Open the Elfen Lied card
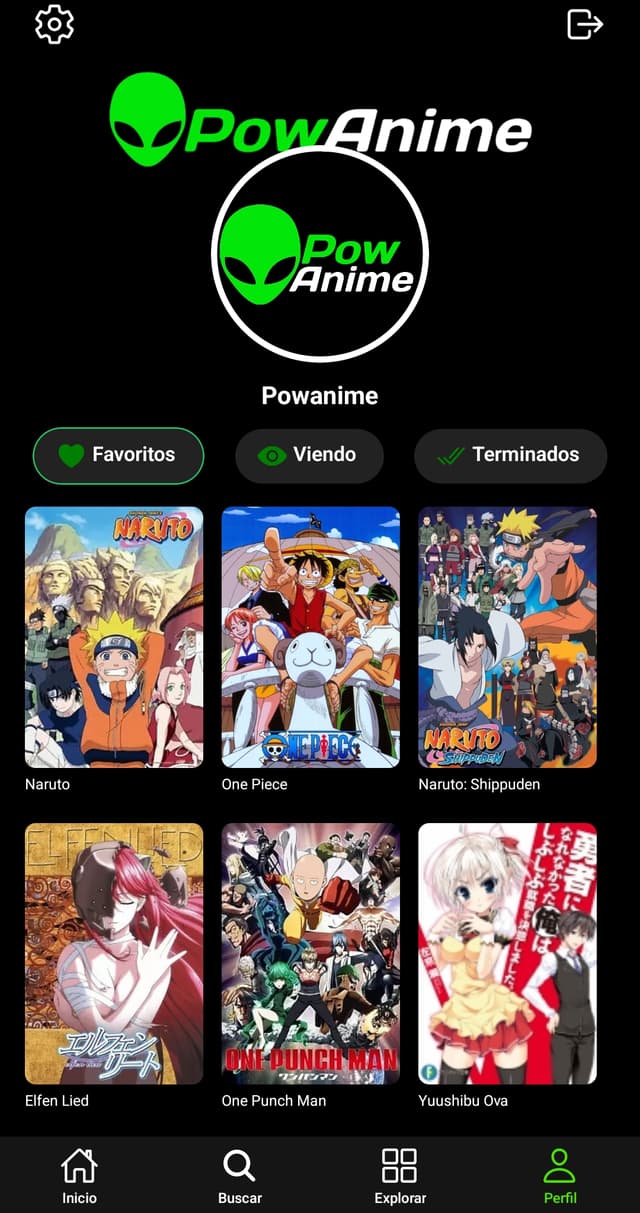Viewport: 640px width, 1213px height. pos(114,953)
